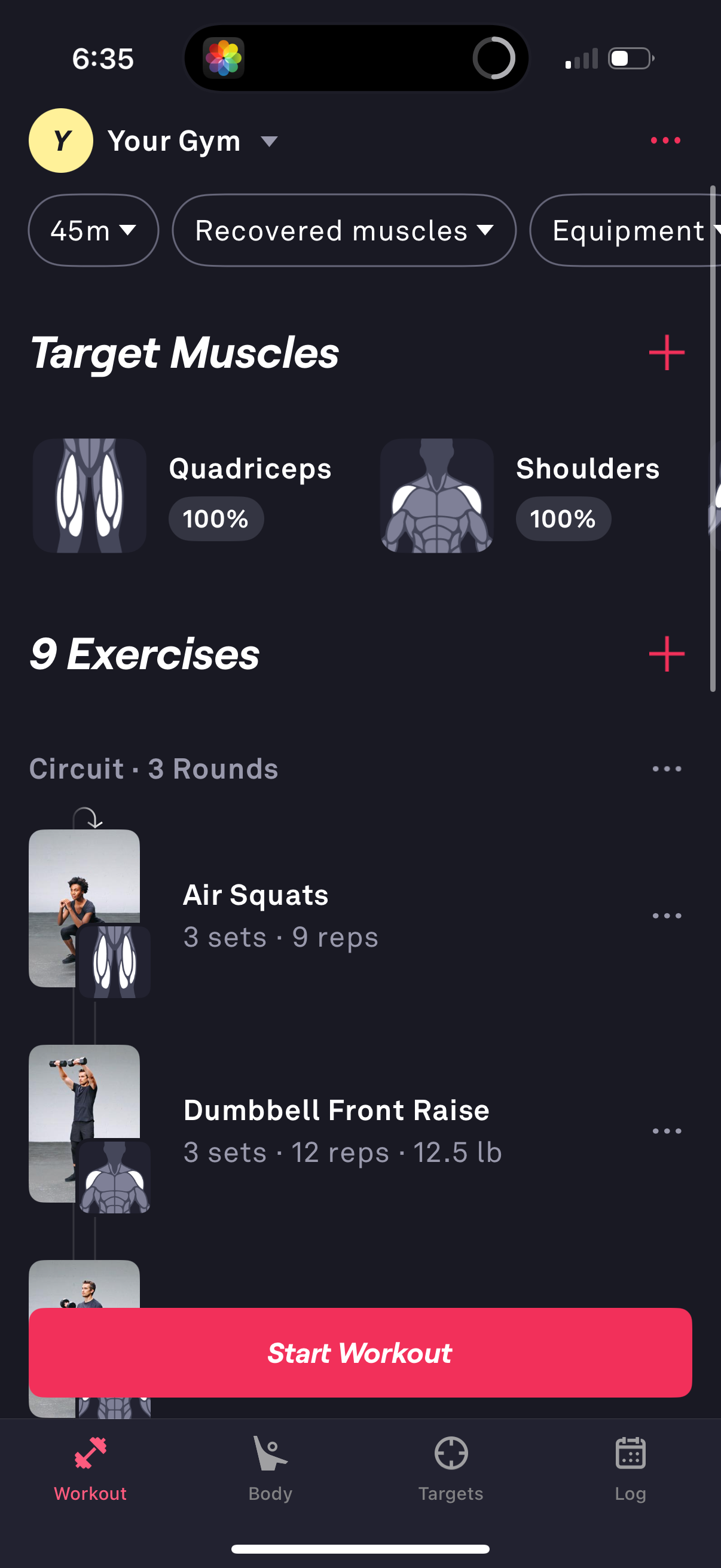Open the Shoulders muscle icon
Screen dimensions: 721x1568
[x=437, y=495]
